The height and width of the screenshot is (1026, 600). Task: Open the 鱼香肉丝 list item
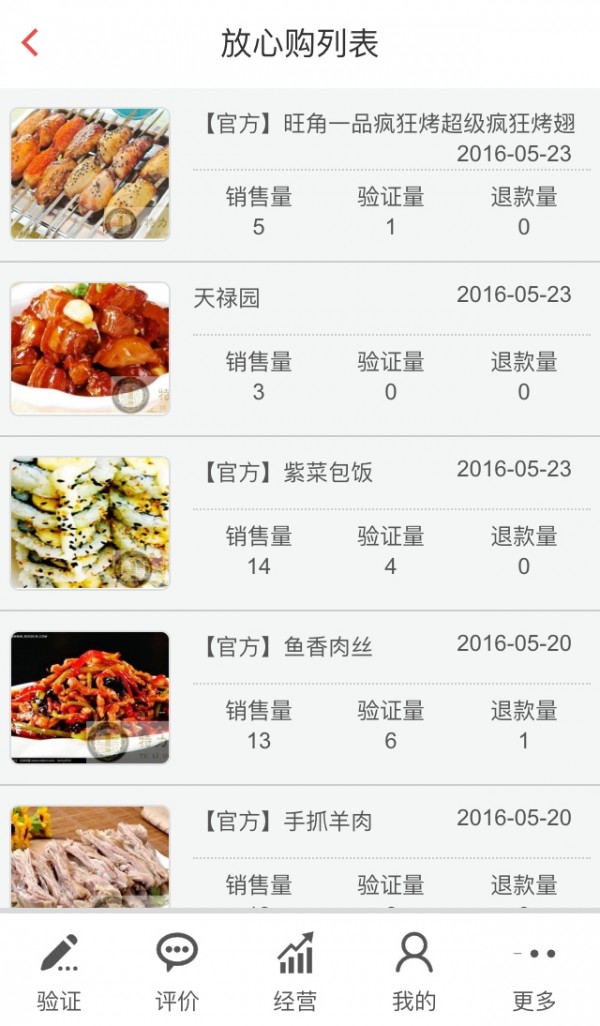[x=300, y=697]
